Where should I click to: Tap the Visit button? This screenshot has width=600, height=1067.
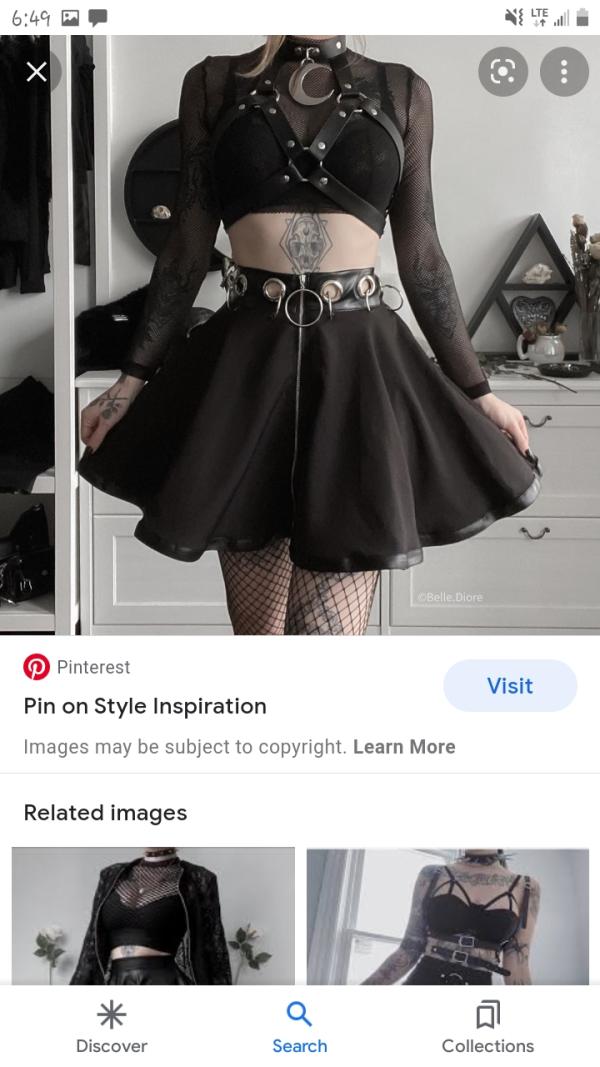click(509, 686)
